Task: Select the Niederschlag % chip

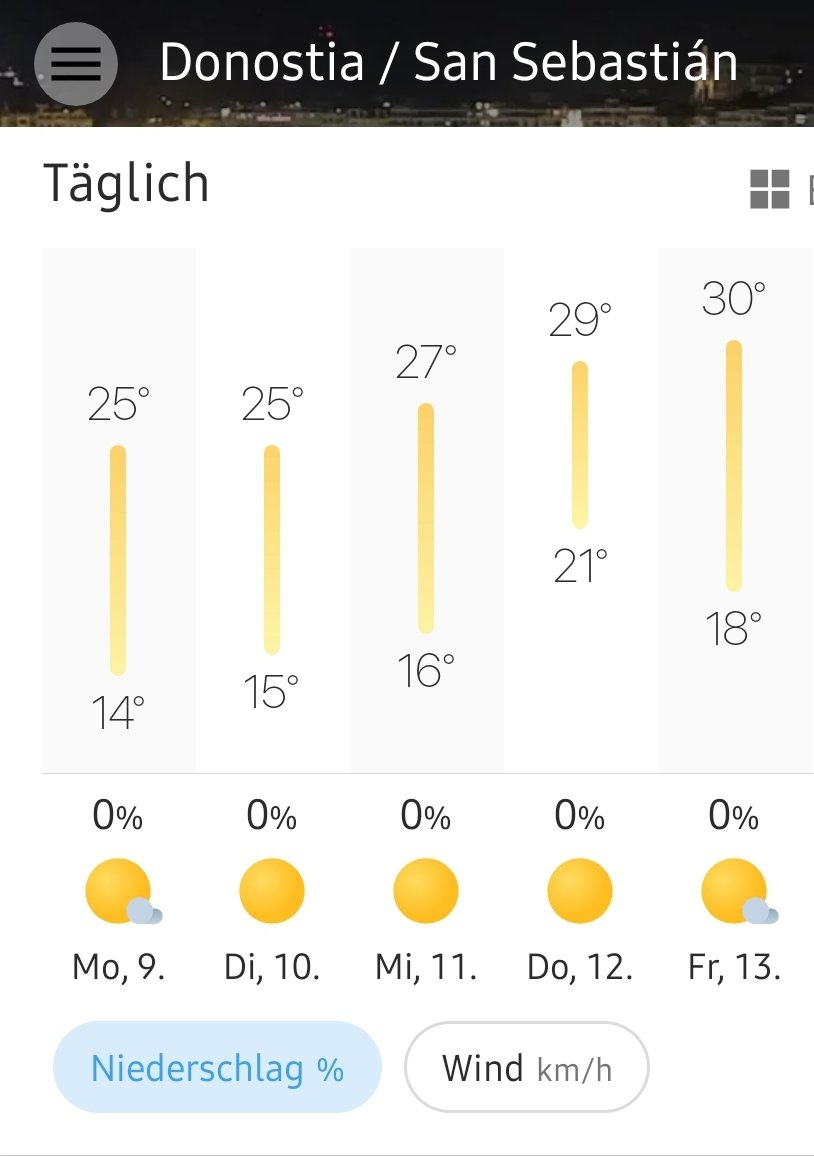Action: click(217, 1067)
